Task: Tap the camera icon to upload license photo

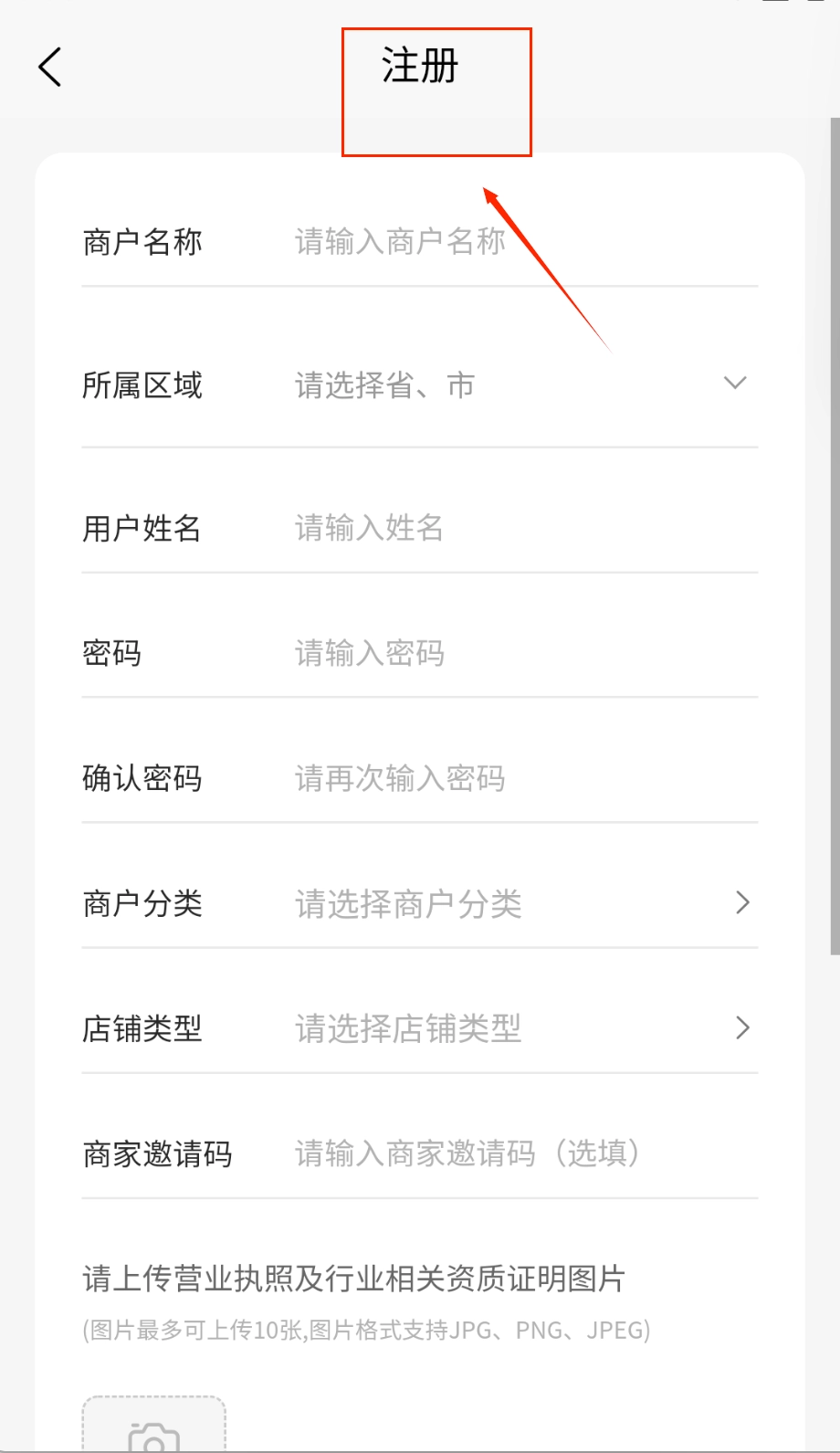Action: click(153, 1434)
